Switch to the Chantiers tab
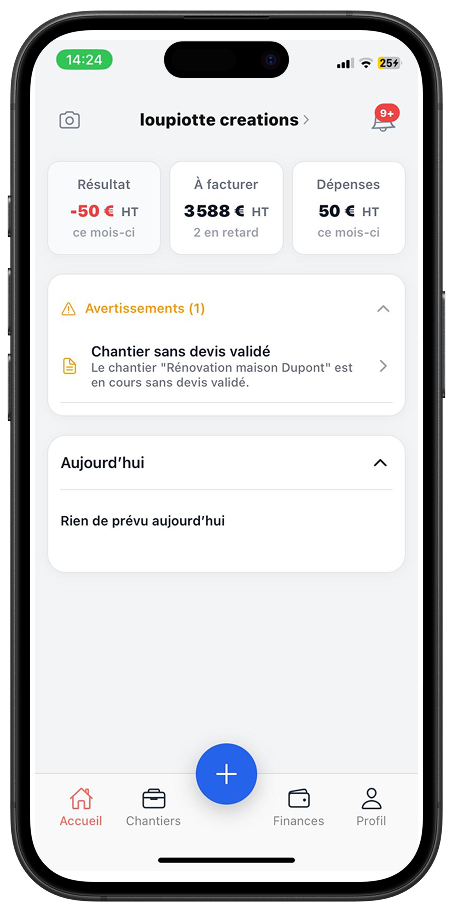This screenshot has width=453, height=912. [x=154, y=807]
